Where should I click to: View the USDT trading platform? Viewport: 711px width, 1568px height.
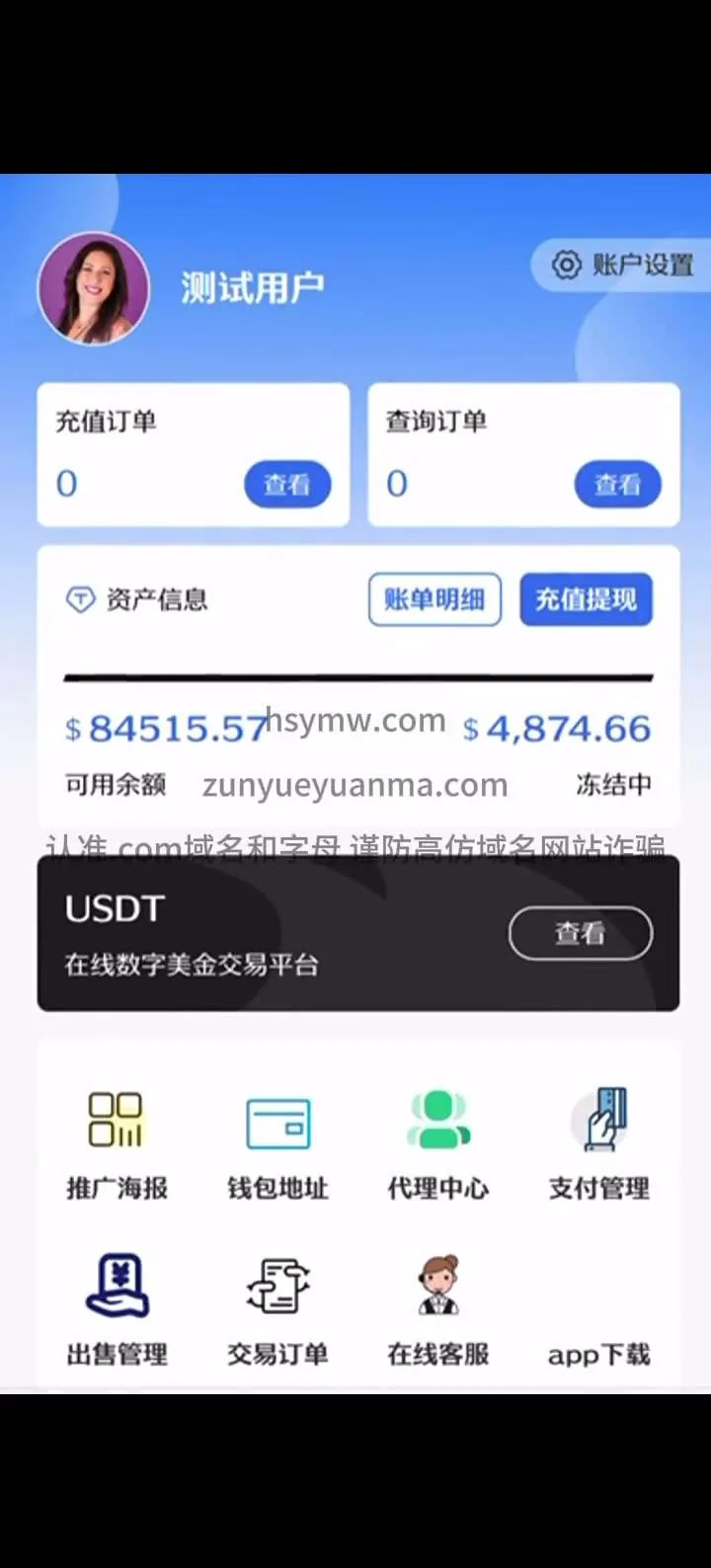[x=580, y=933]
